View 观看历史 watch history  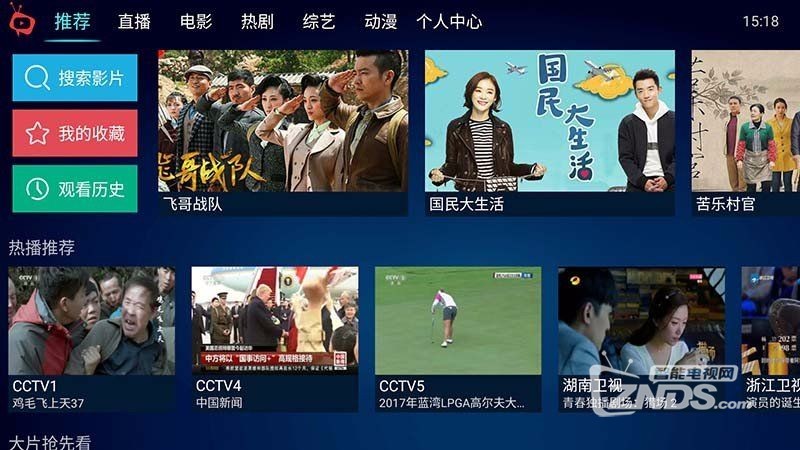tap(74, 189)
